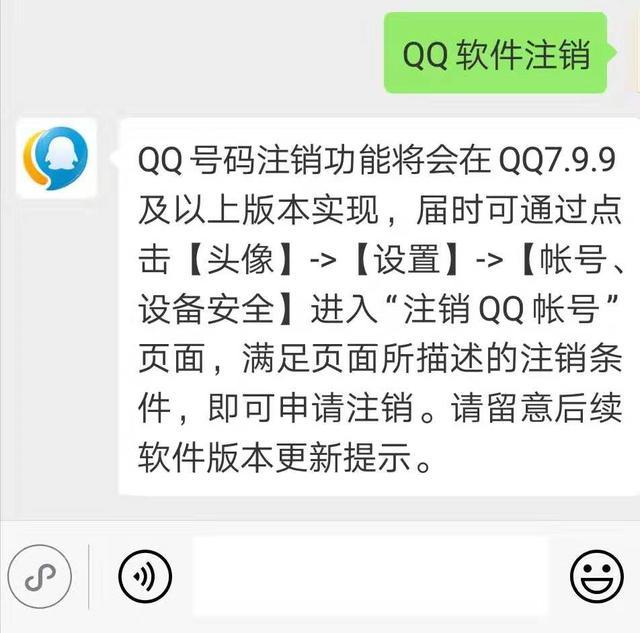Open the mini program shortcut icon
The image size is (640, 633).
(x=39, y=575)
